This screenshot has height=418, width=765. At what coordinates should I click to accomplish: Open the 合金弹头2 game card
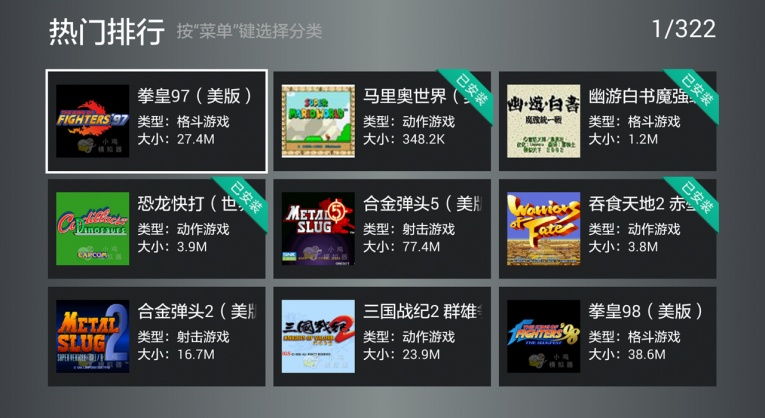(x=156, y=336)
